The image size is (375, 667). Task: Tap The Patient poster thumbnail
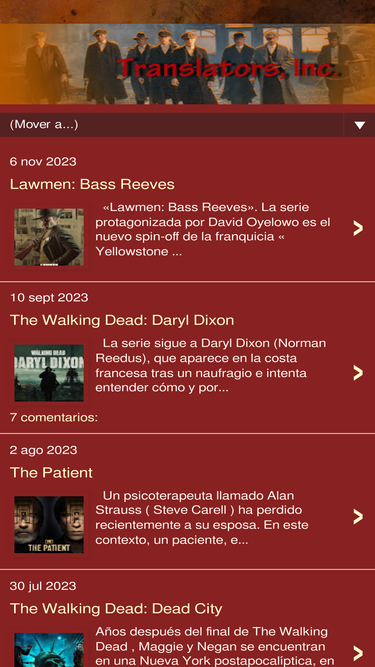point(49,524)
